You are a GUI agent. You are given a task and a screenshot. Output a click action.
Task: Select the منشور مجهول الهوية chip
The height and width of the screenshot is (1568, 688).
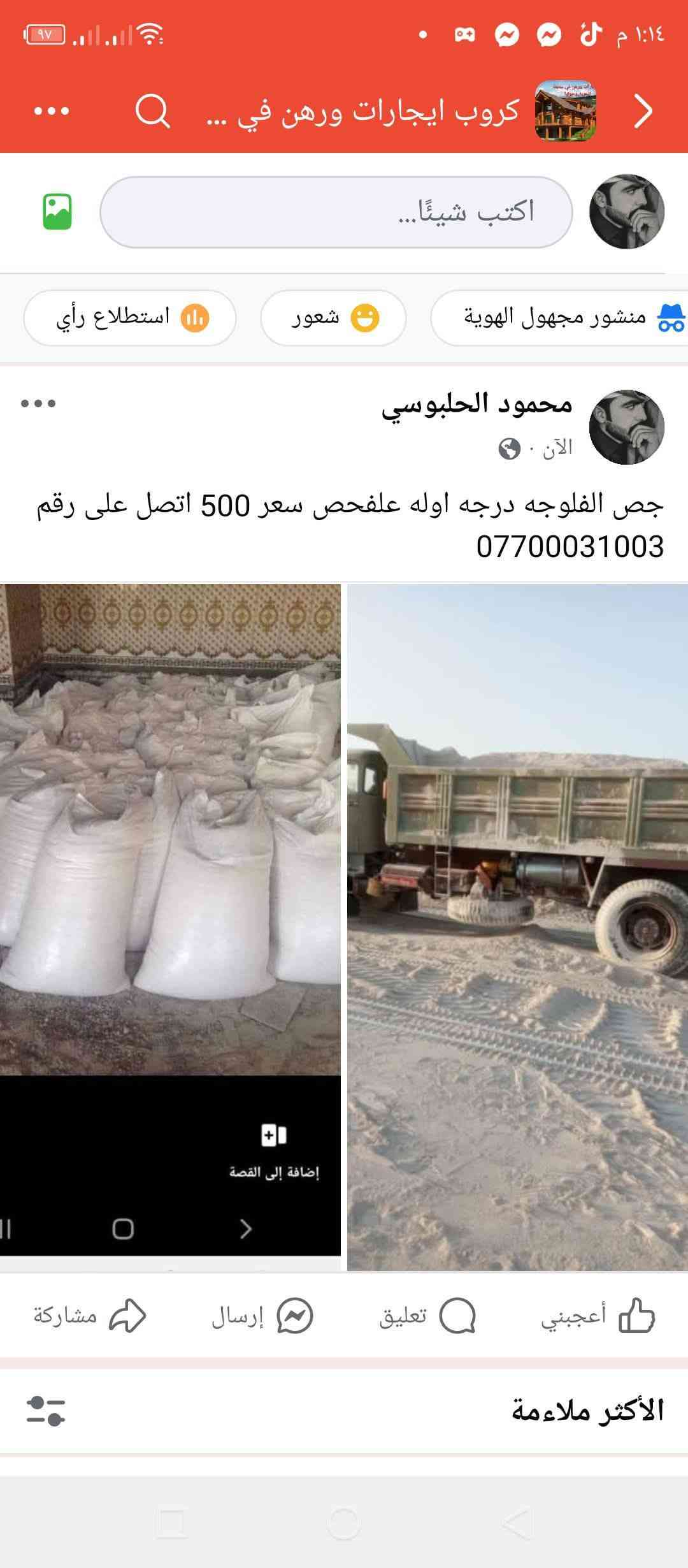(x=561, y=317)
